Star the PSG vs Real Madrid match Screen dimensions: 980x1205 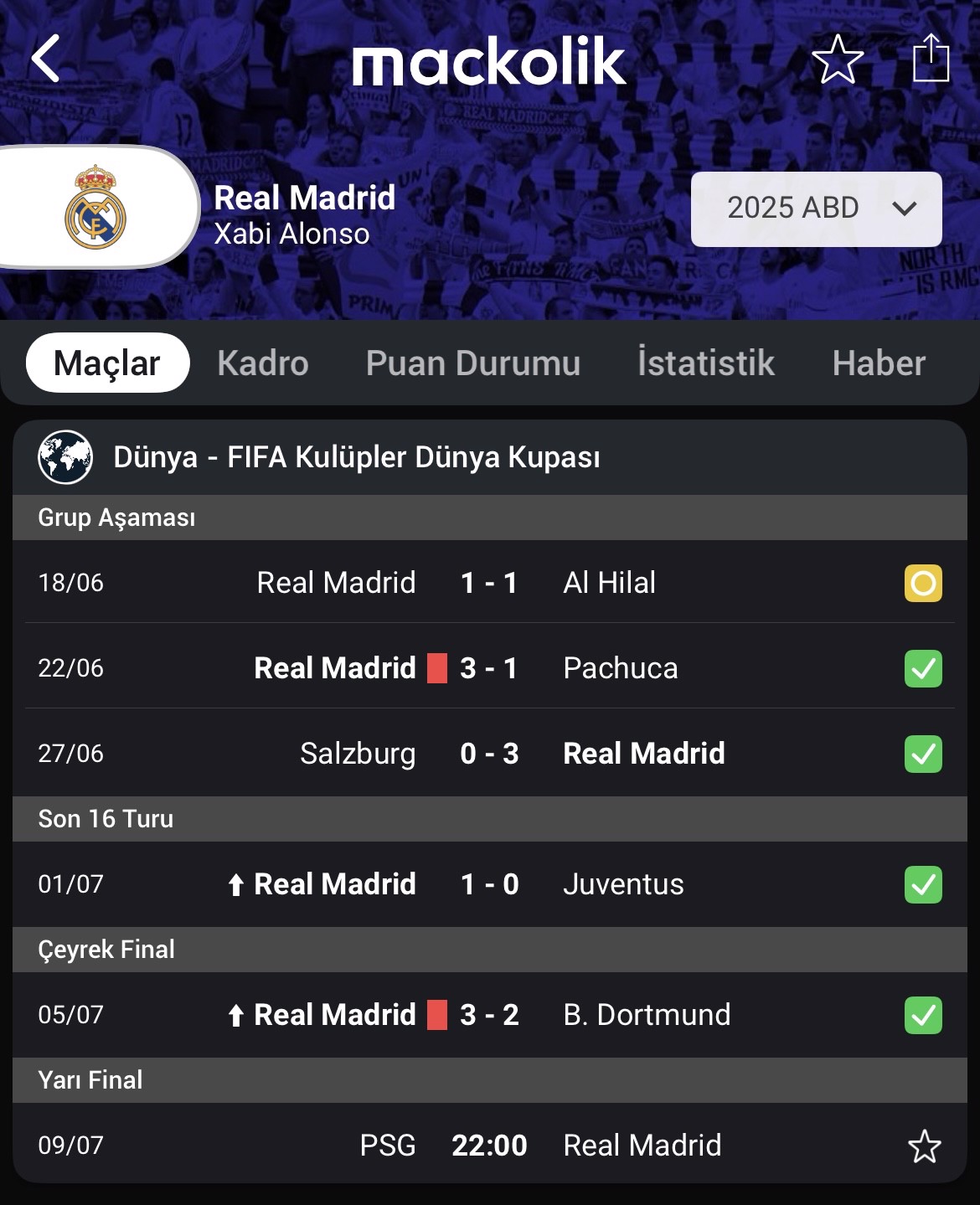point(924,1146)
